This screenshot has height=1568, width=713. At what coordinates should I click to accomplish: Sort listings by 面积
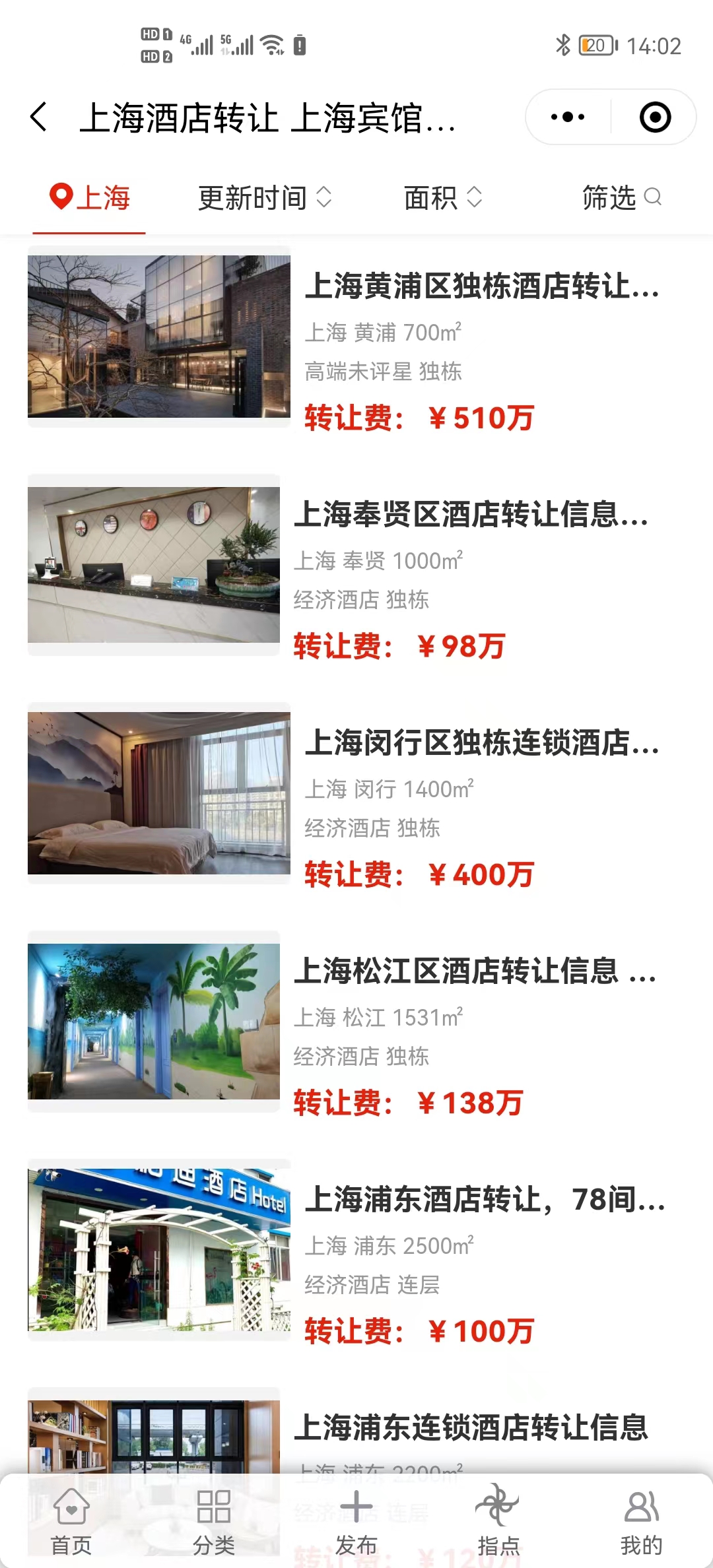pyautogui.click(x=442, y=198)
